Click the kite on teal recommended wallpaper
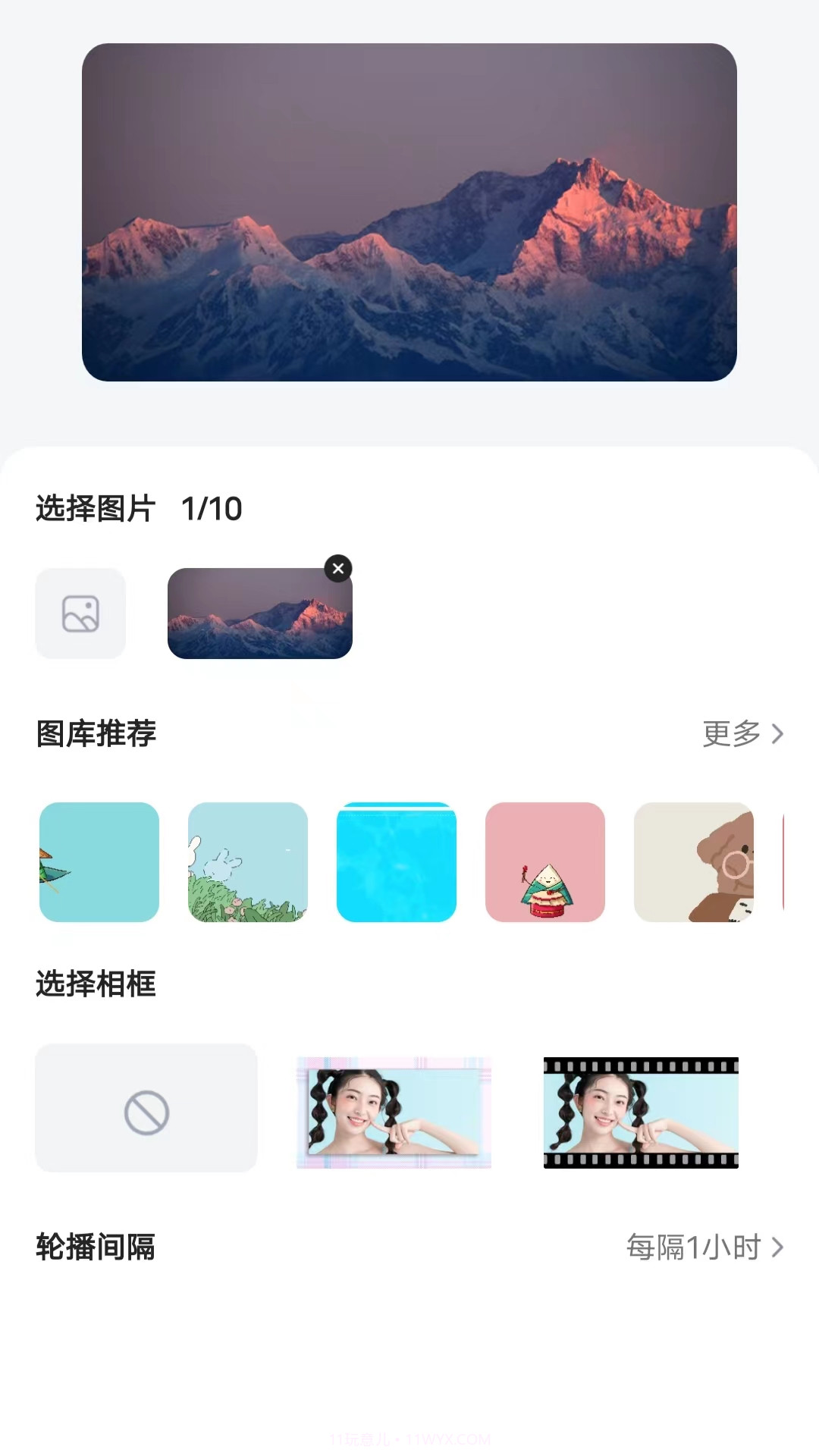 [x=99, y=863]
